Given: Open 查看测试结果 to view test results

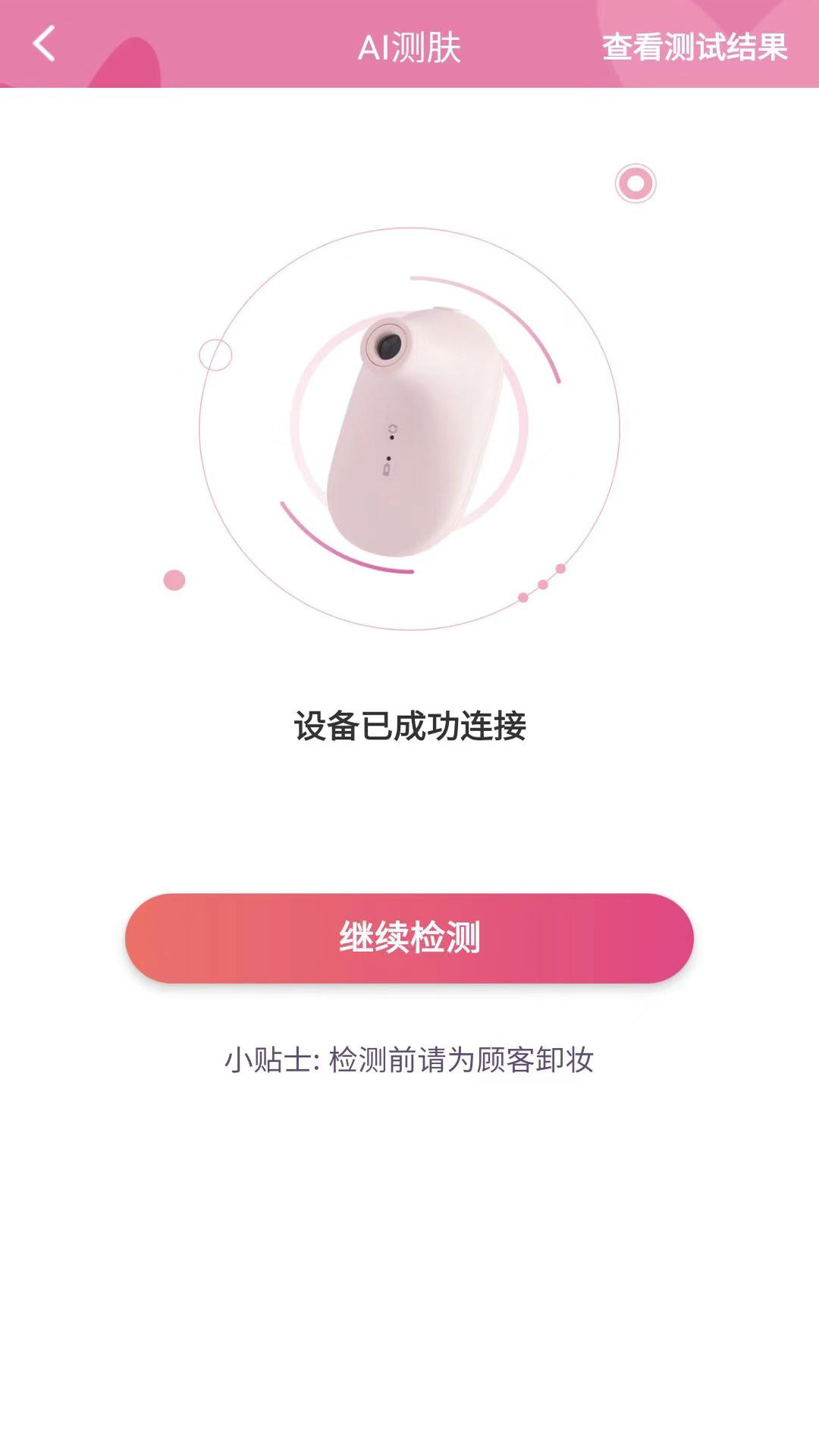Looking at the screenshot, I should [694, 45].
